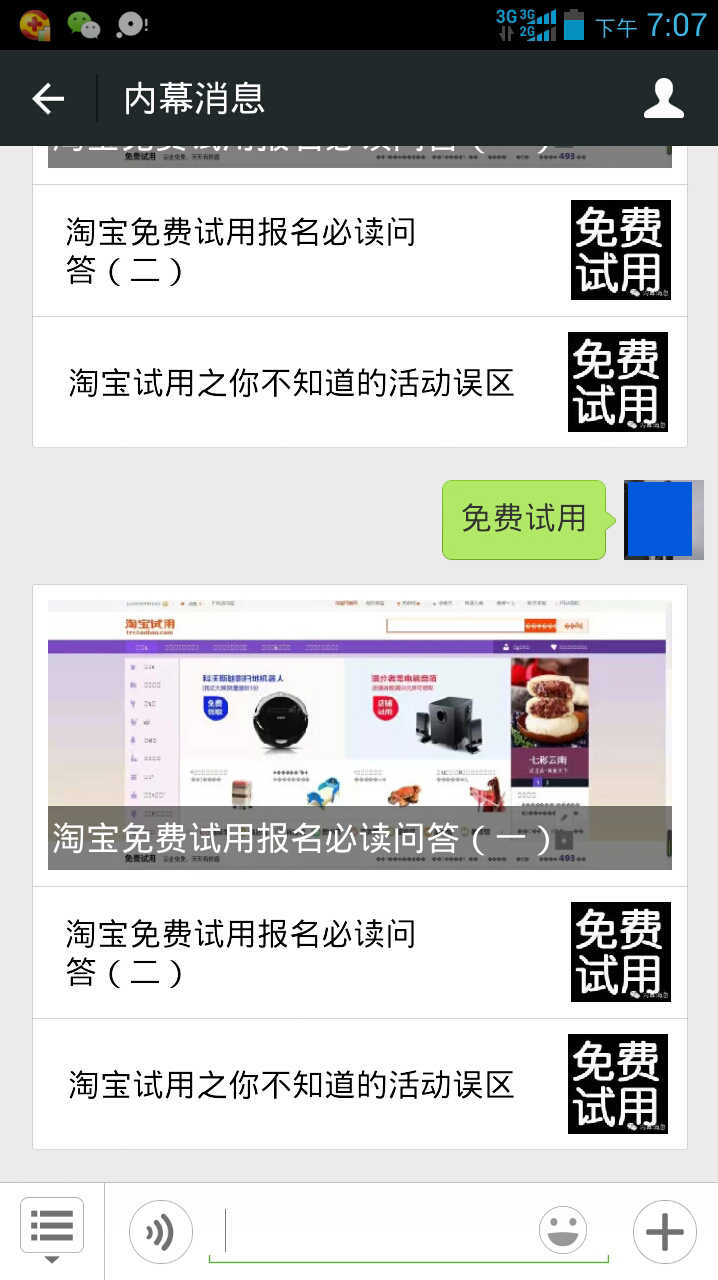718x1280 pixels.
Task: Focus the message text field
Action: point(370,1232)
